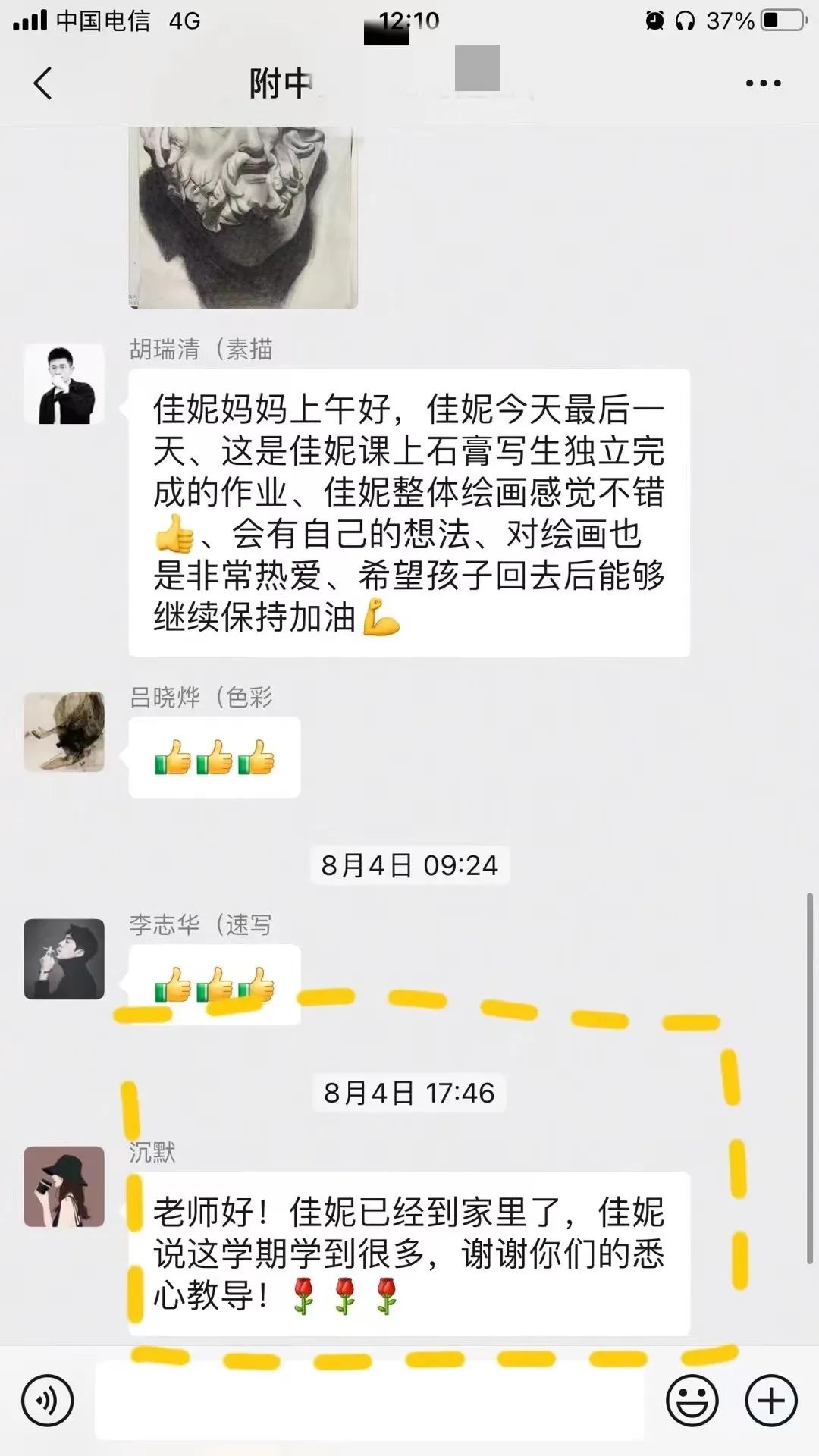Open the emoji sticker panel
The height and width of the screenshot is (1456, 819).
[692, 1401]
